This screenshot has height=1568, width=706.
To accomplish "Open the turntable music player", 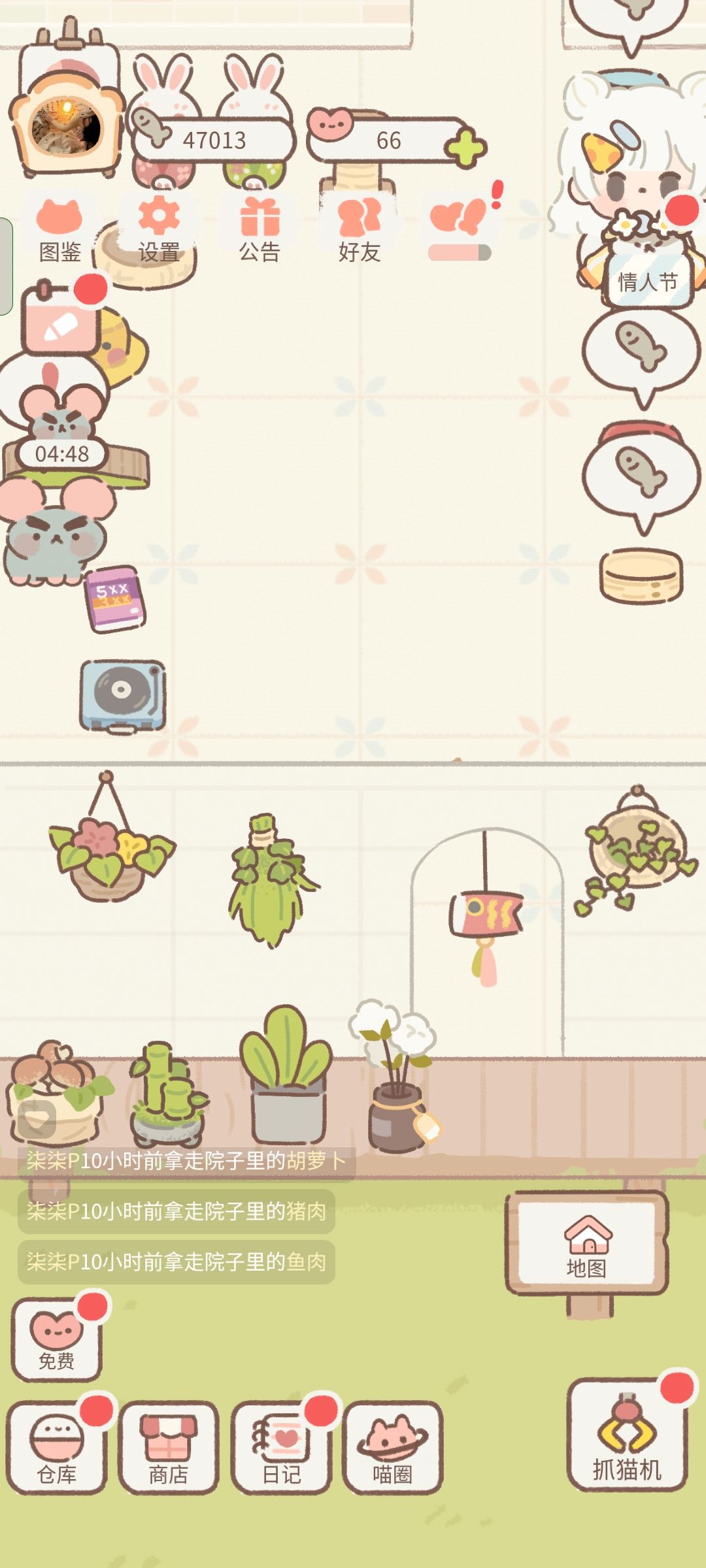I will coord(123,695).
